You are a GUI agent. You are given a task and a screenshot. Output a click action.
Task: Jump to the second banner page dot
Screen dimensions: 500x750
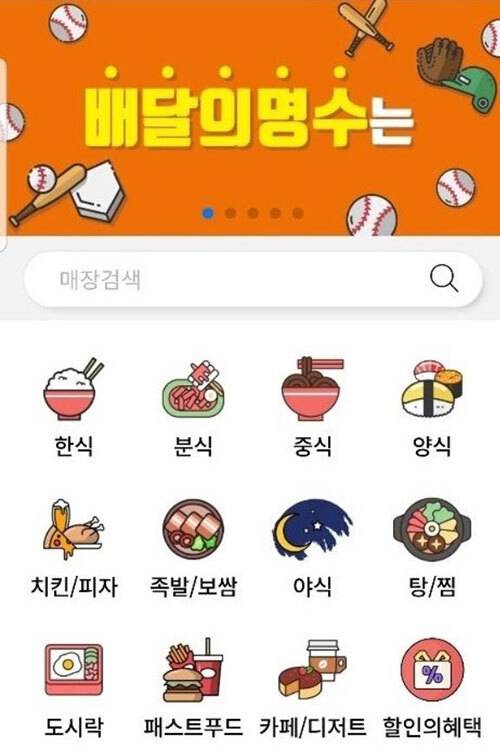coord(230,213)
